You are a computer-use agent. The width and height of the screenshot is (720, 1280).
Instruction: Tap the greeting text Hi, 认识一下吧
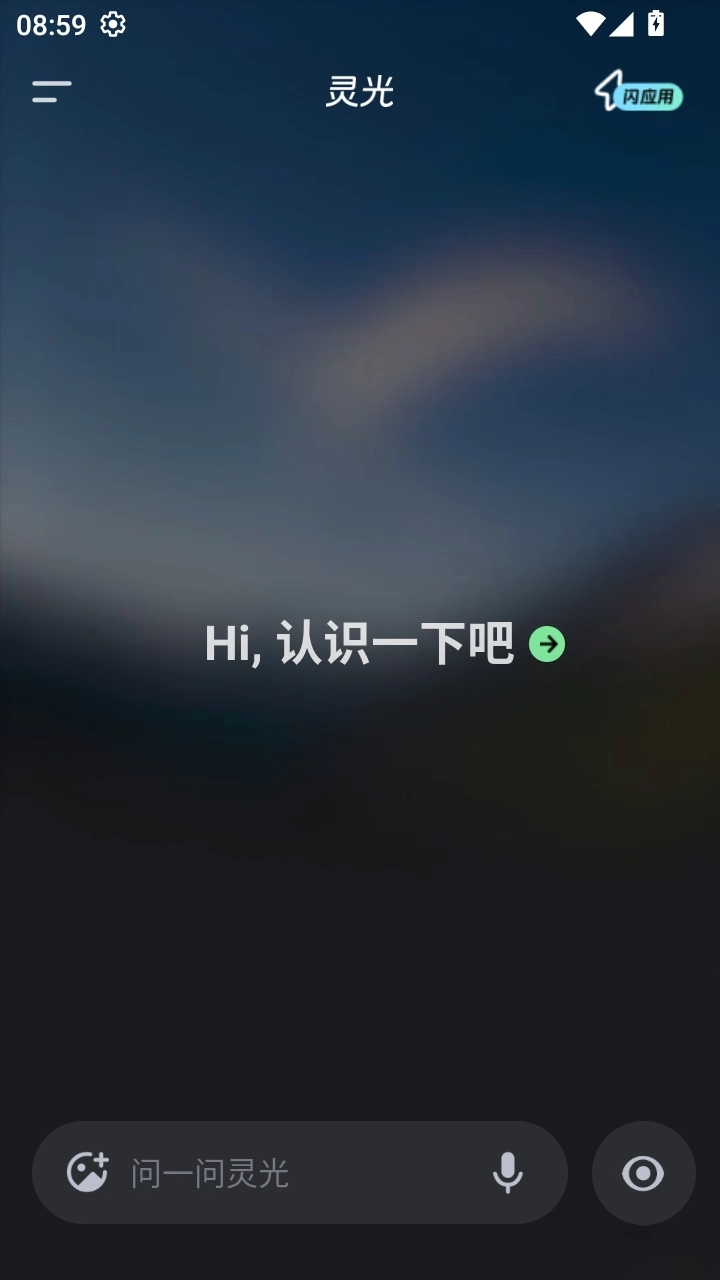(x=360, y=645)
